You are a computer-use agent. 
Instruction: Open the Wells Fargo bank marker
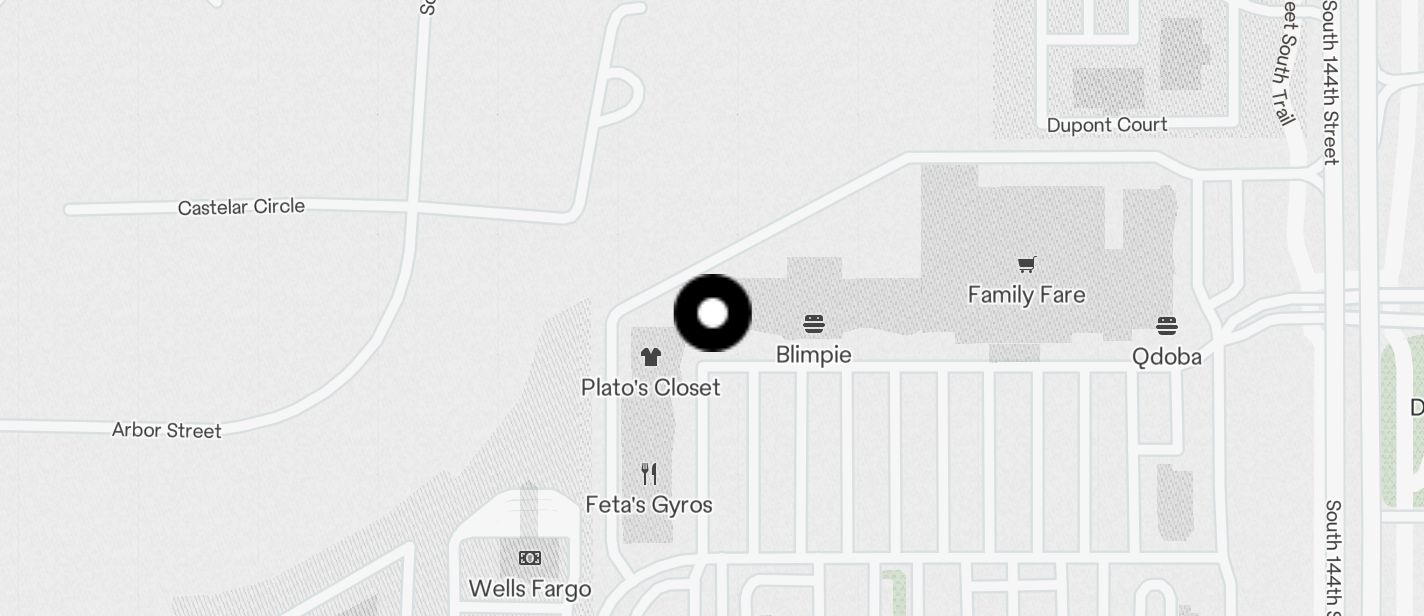pos(530,558)
